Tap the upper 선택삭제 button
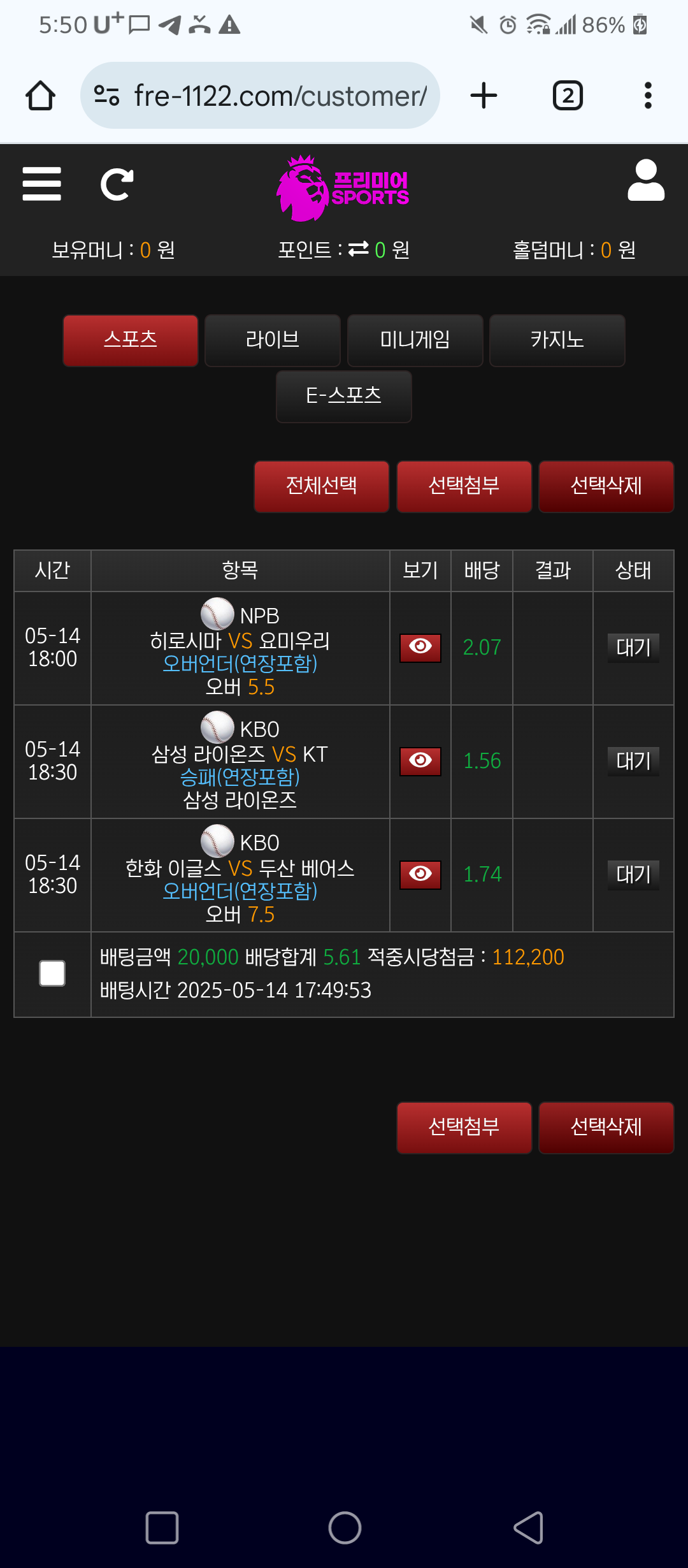The height and width of the screenshot is (1568, 688). point(606,486)
